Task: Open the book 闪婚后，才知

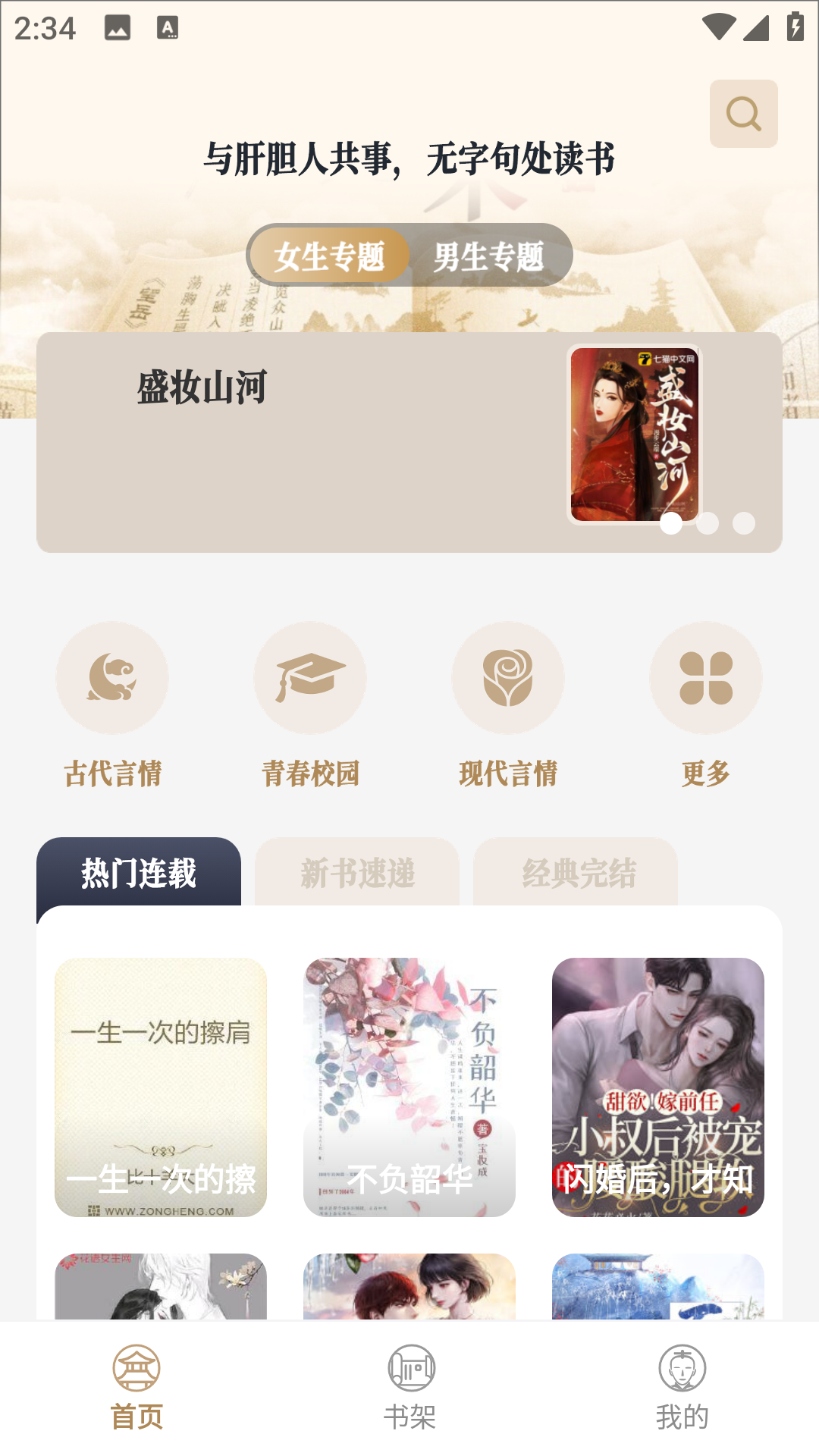Action: tap(658, 1087)
